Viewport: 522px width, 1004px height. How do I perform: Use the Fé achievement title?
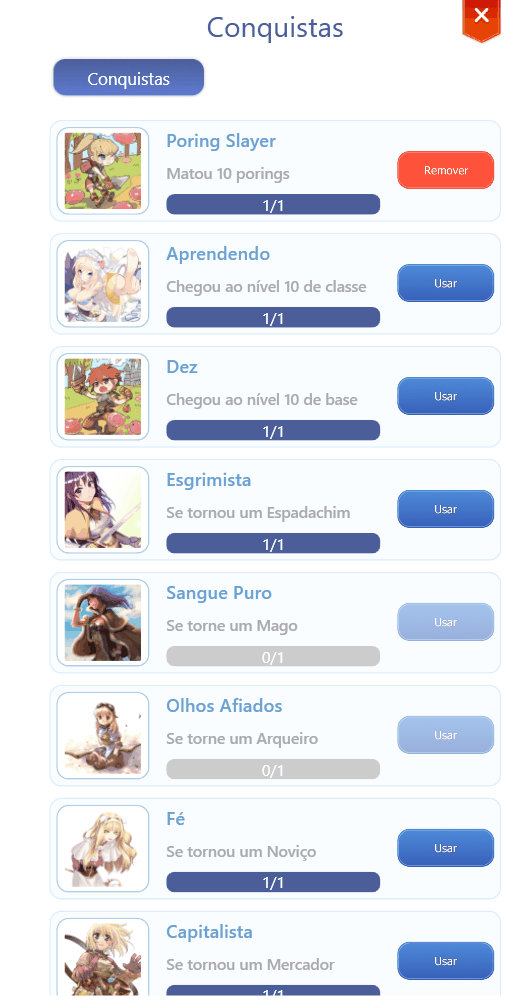point(445,848)
